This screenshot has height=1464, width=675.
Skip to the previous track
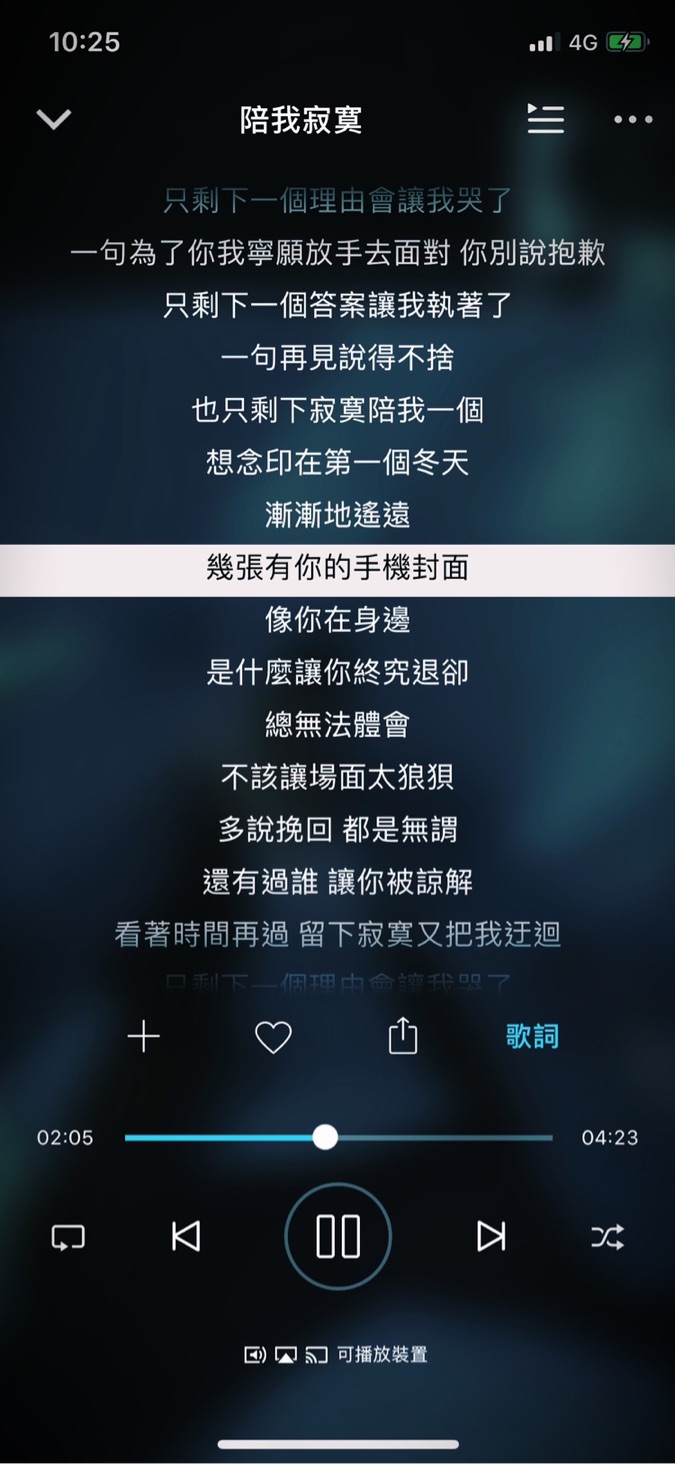coord(186,1237)
